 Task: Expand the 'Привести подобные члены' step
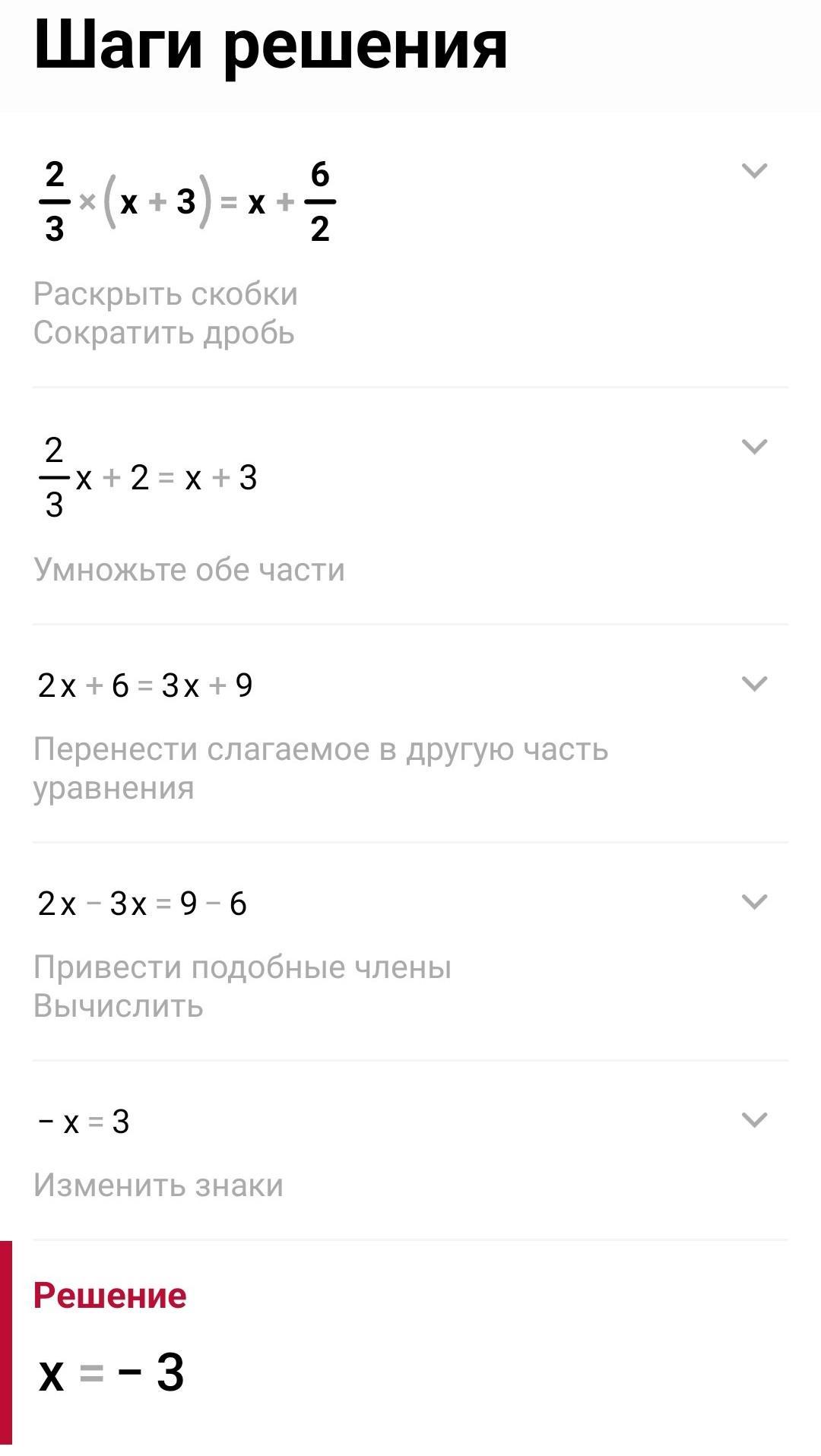click(753, 902)
